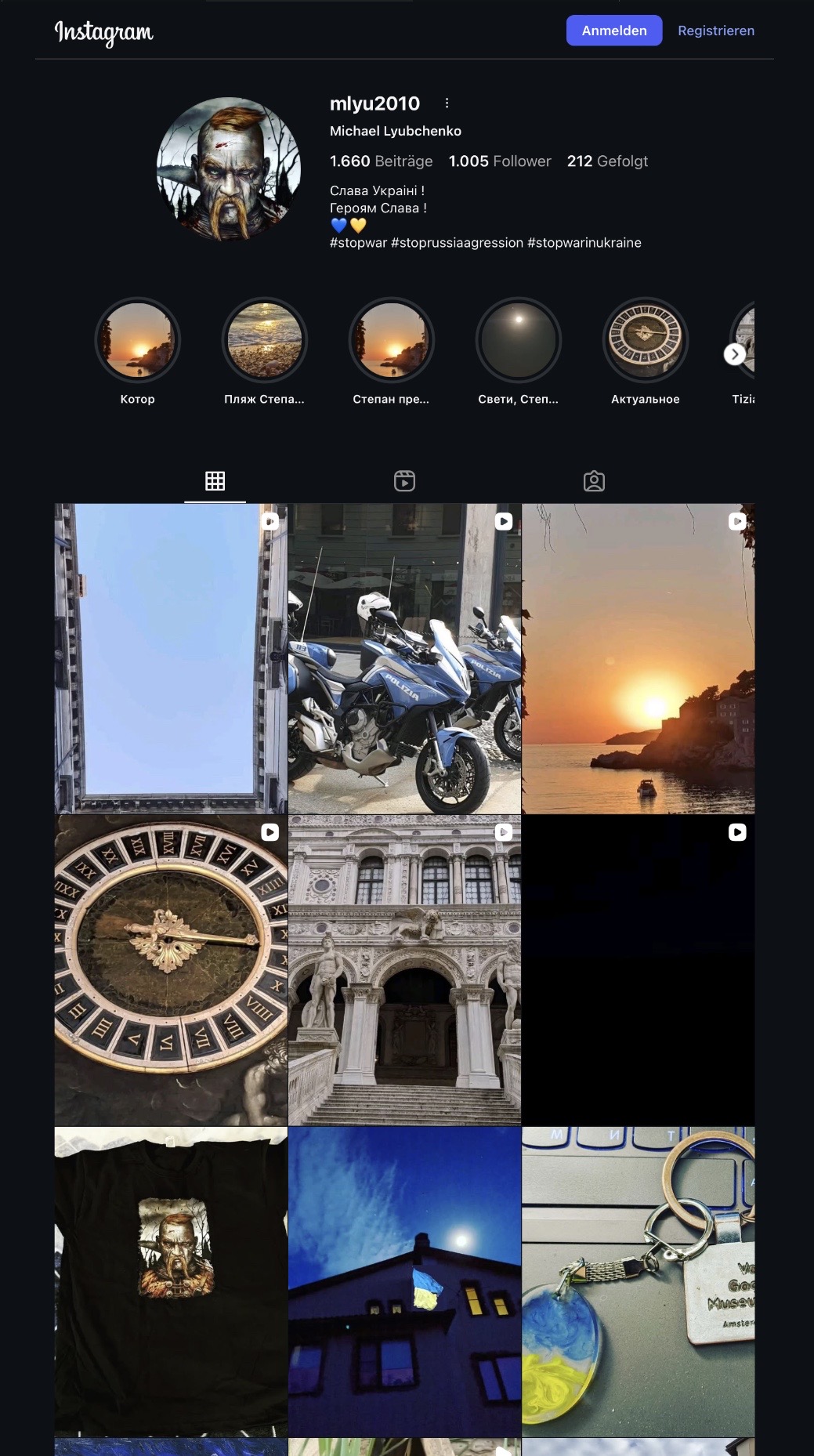814x1456 pixels.
Task: Open the Пляж Степа... highlight
Action: click(264, 341)
